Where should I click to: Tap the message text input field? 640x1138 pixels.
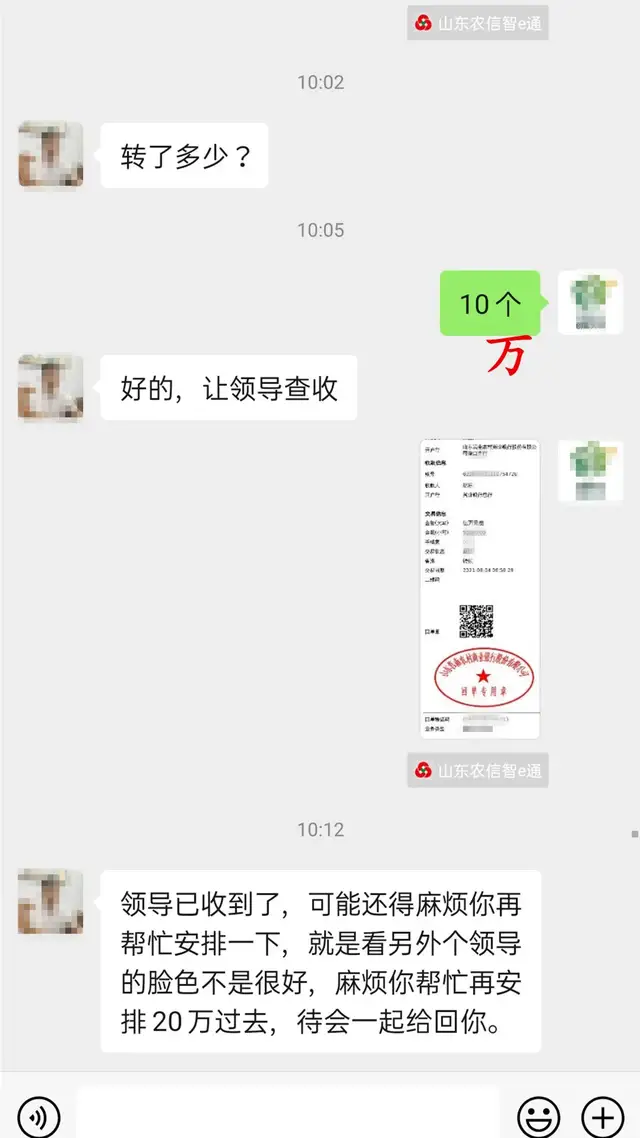click(287, 1114)
